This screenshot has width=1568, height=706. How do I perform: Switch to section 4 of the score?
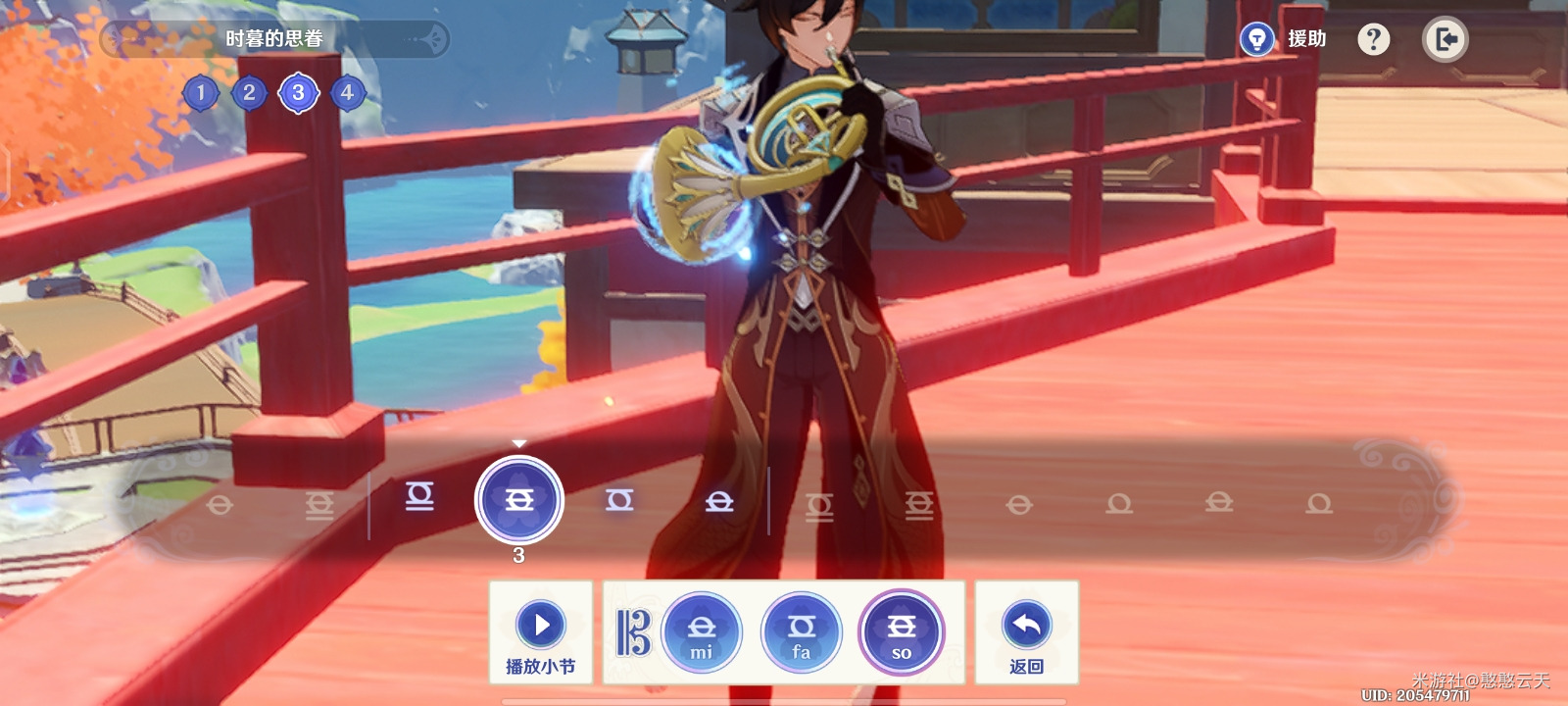[347, 93]
